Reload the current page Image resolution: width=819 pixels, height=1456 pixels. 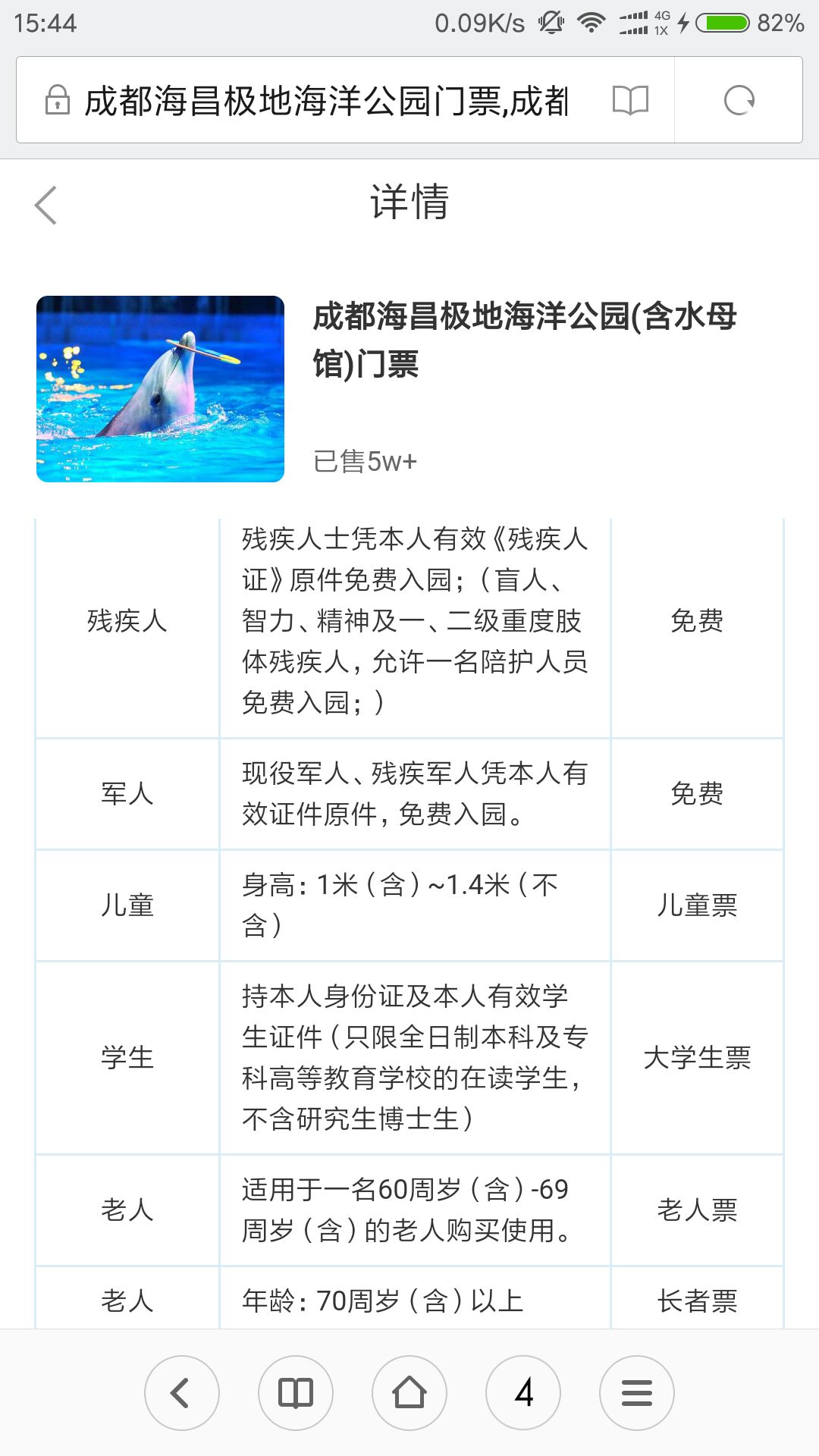(739, 100)
